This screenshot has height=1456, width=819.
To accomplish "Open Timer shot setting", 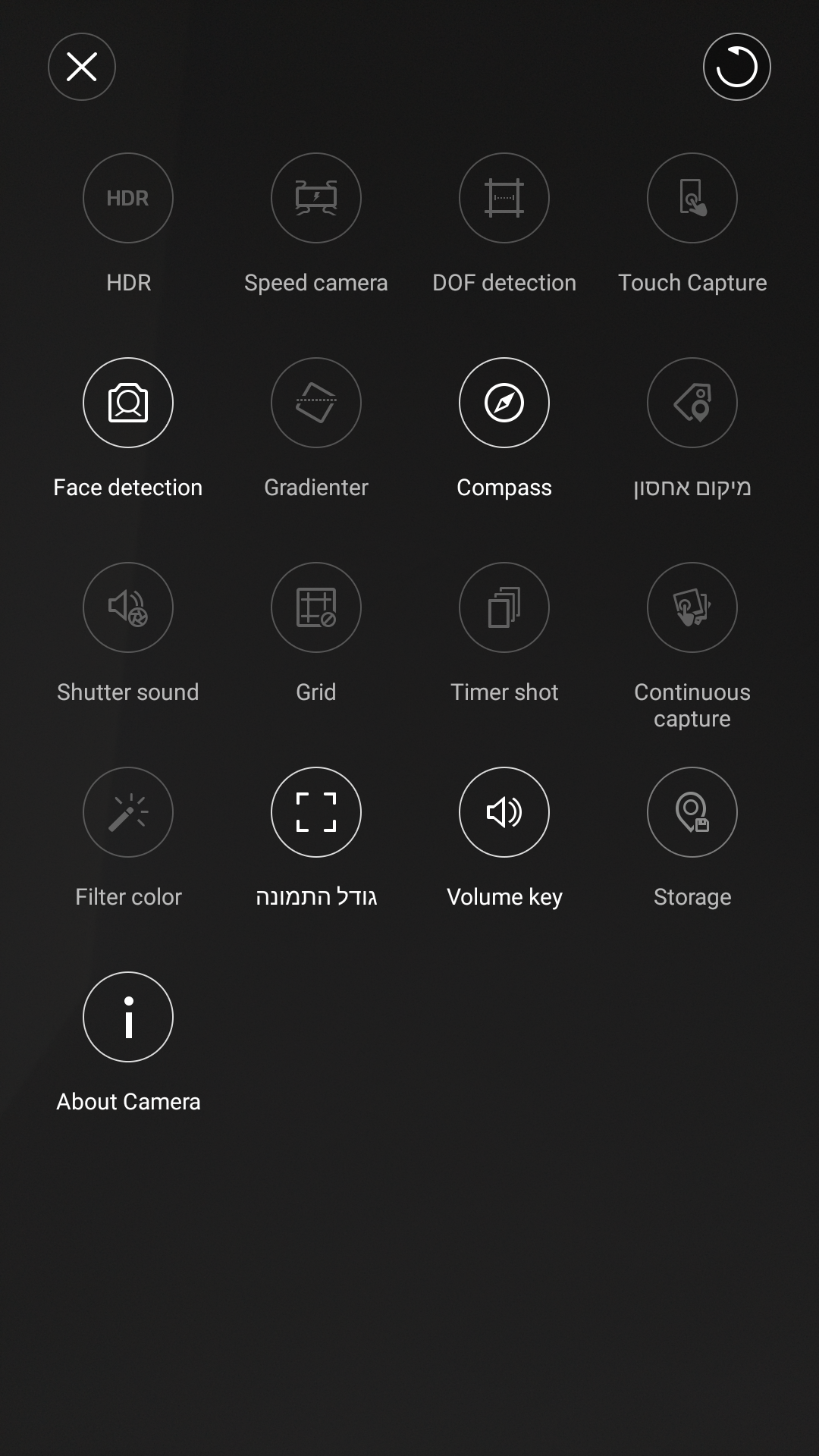I will [504, 607].
